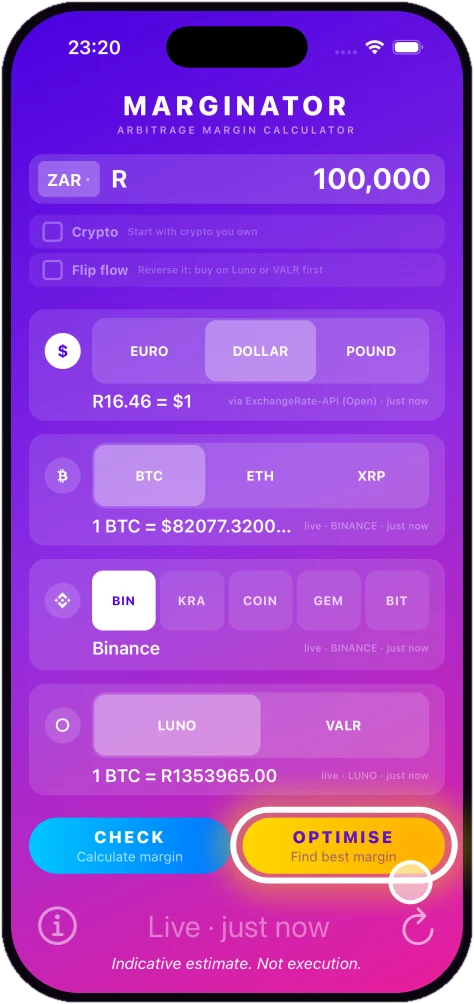Select the BIN exchange
Screen dimensions: 474x1004
[x=124, y=601]
